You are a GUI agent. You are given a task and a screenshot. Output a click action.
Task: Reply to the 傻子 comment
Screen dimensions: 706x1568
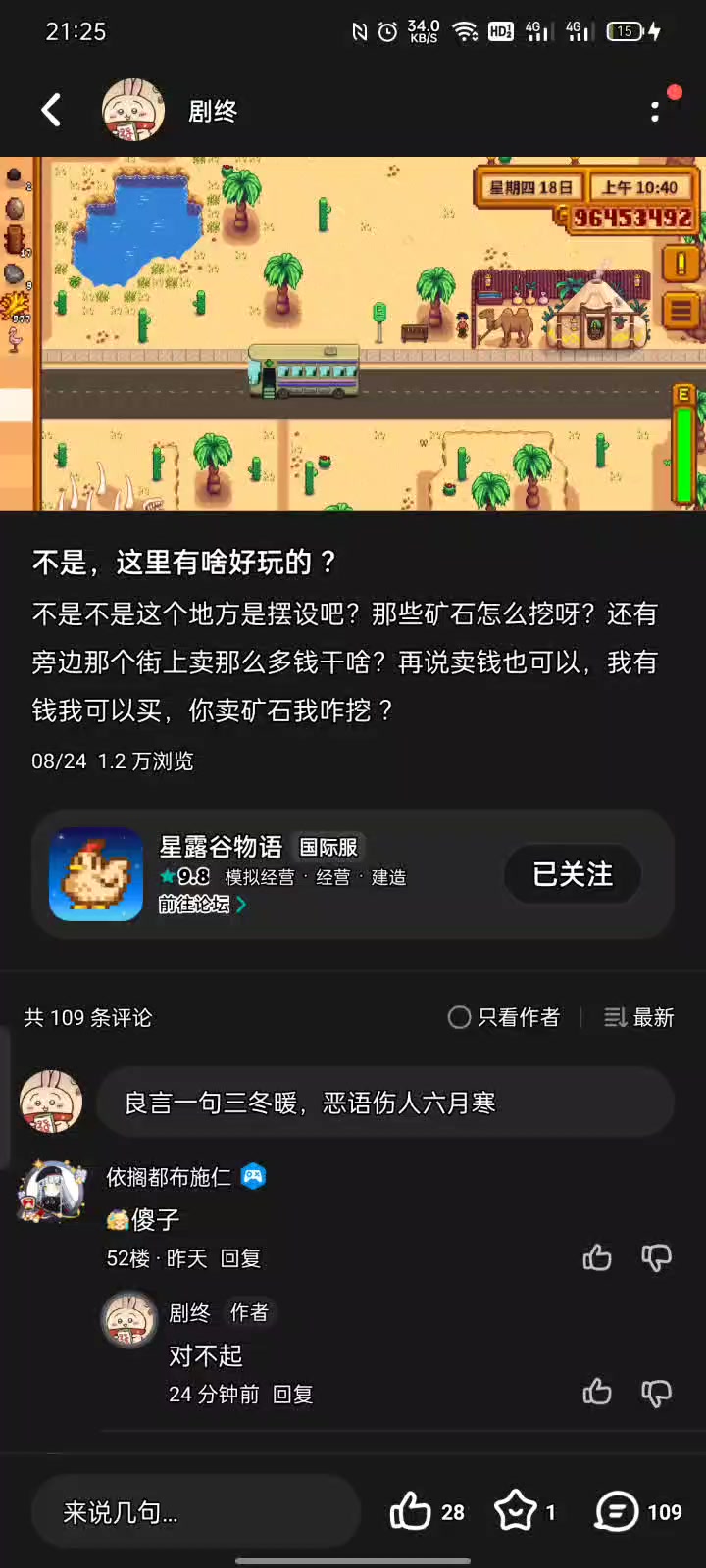240,1258
